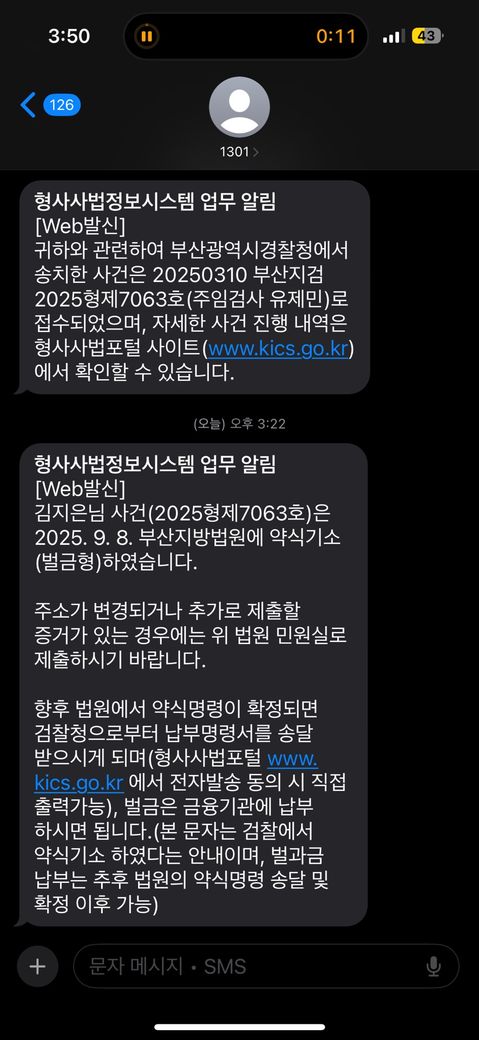Go back to the message list
The width and height of the screenshot is (479, 1040).
pos(50,105)
